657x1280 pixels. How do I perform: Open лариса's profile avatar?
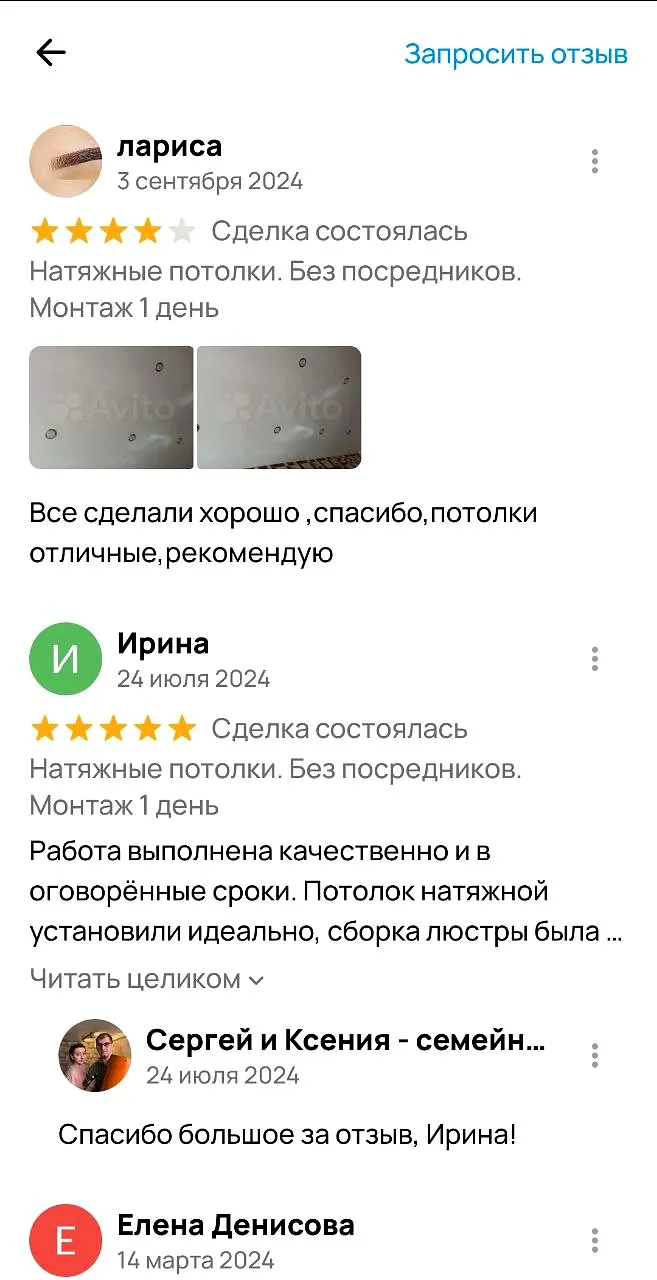click(66, 161)
